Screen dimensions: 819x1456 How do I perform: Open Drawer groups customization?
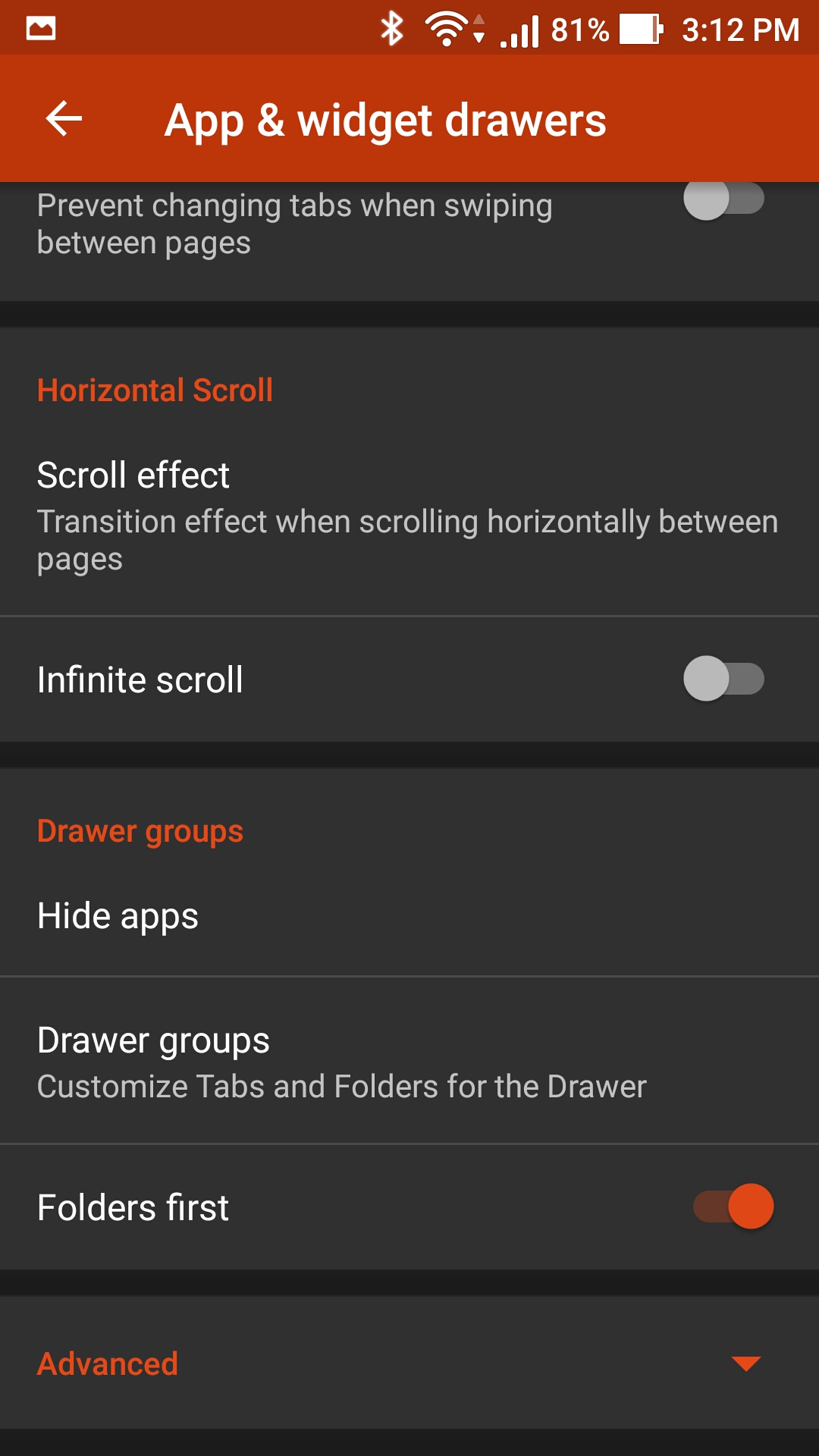tap(409, 1061)
